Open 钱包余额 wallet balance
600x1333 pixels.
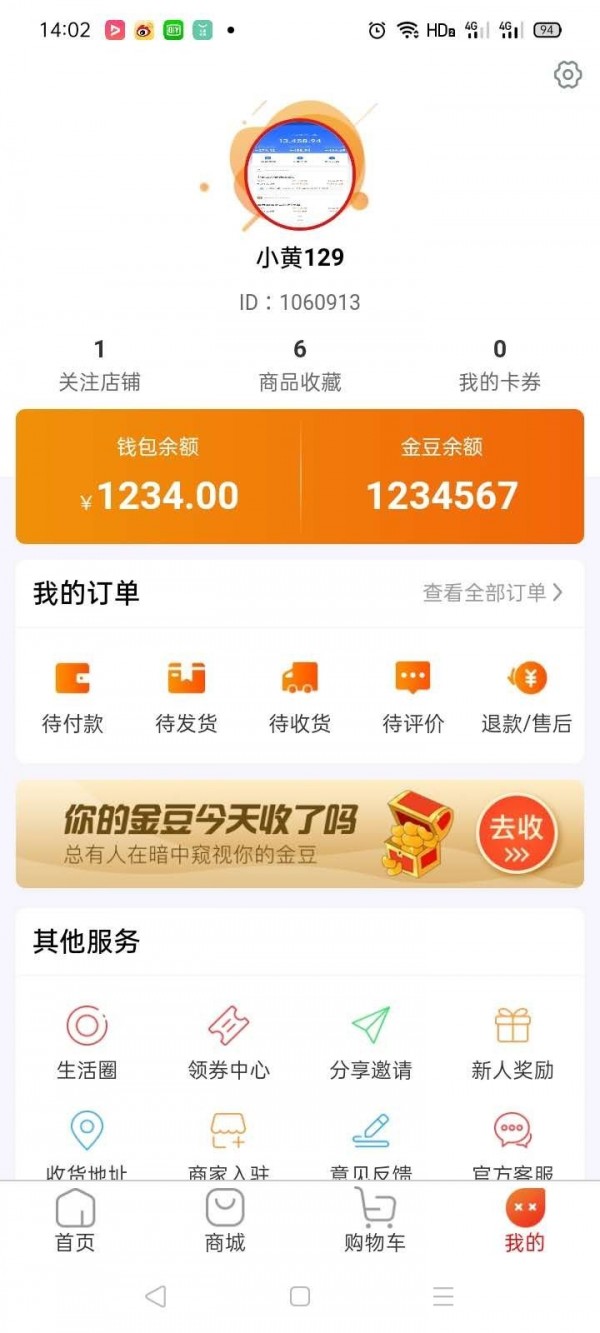tap(158, 477)
